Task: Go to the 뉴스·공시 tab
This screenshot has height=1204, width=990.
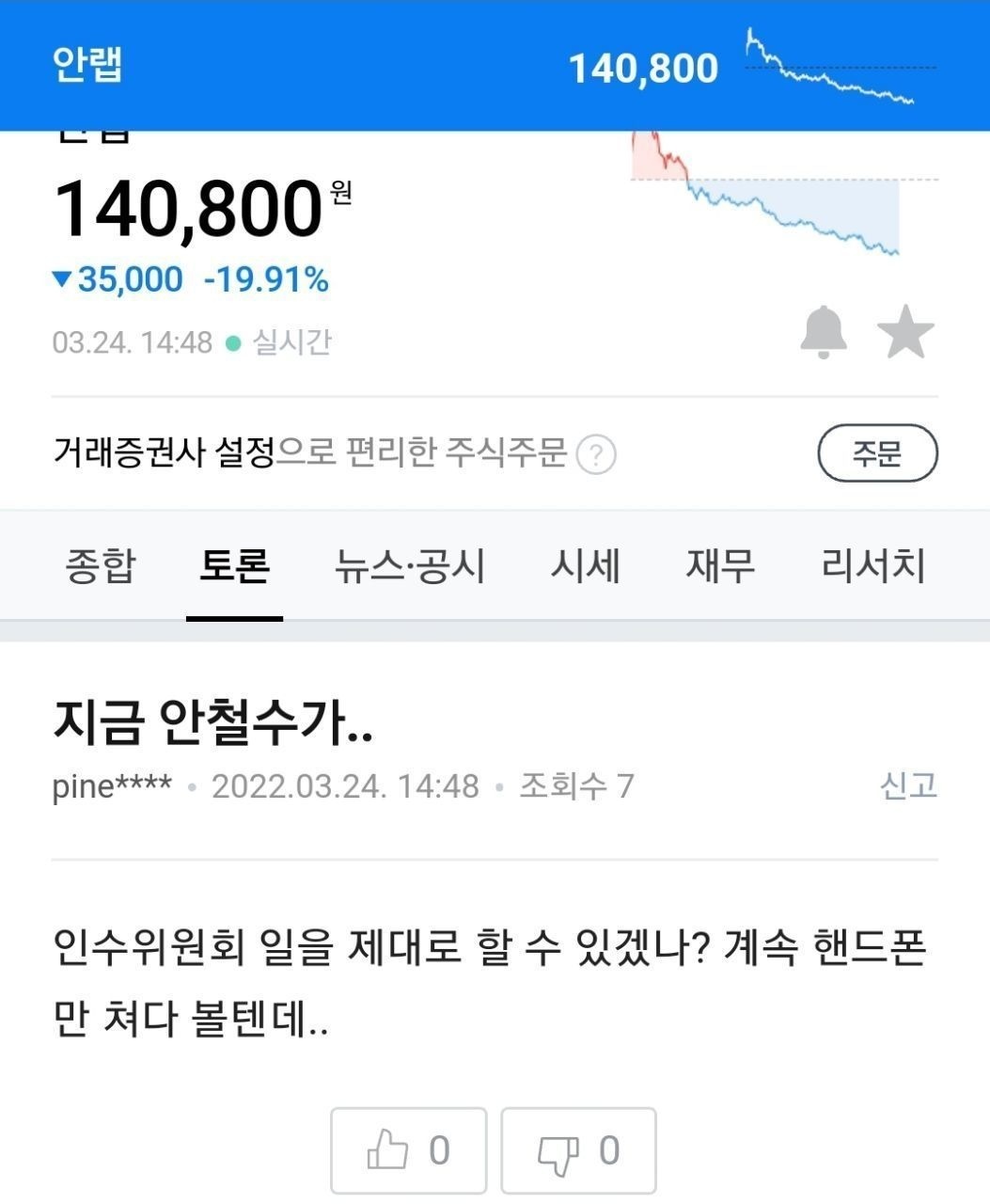Action: point(410,566)
